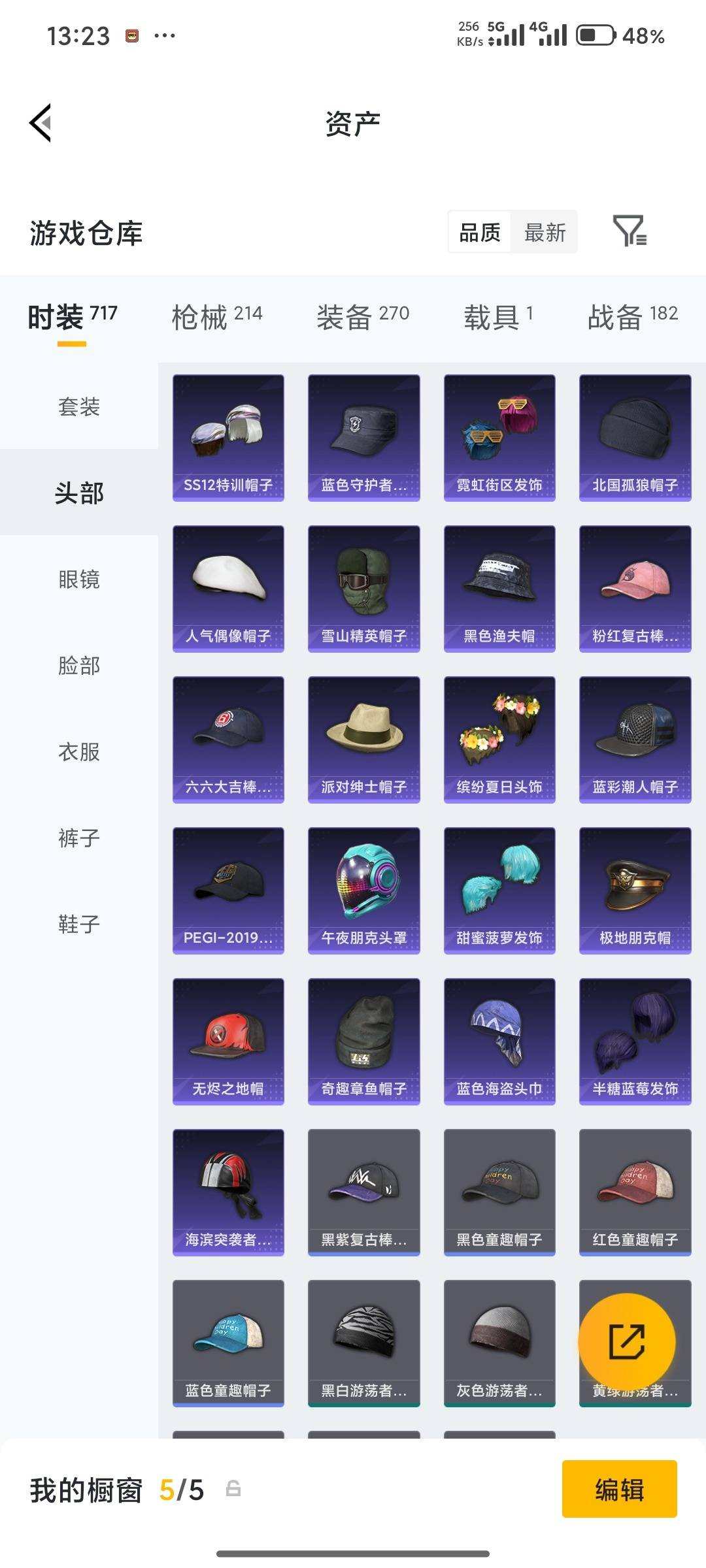
Task: Tap the yellow share/export floating icon
Action: tap(626, 1341)
